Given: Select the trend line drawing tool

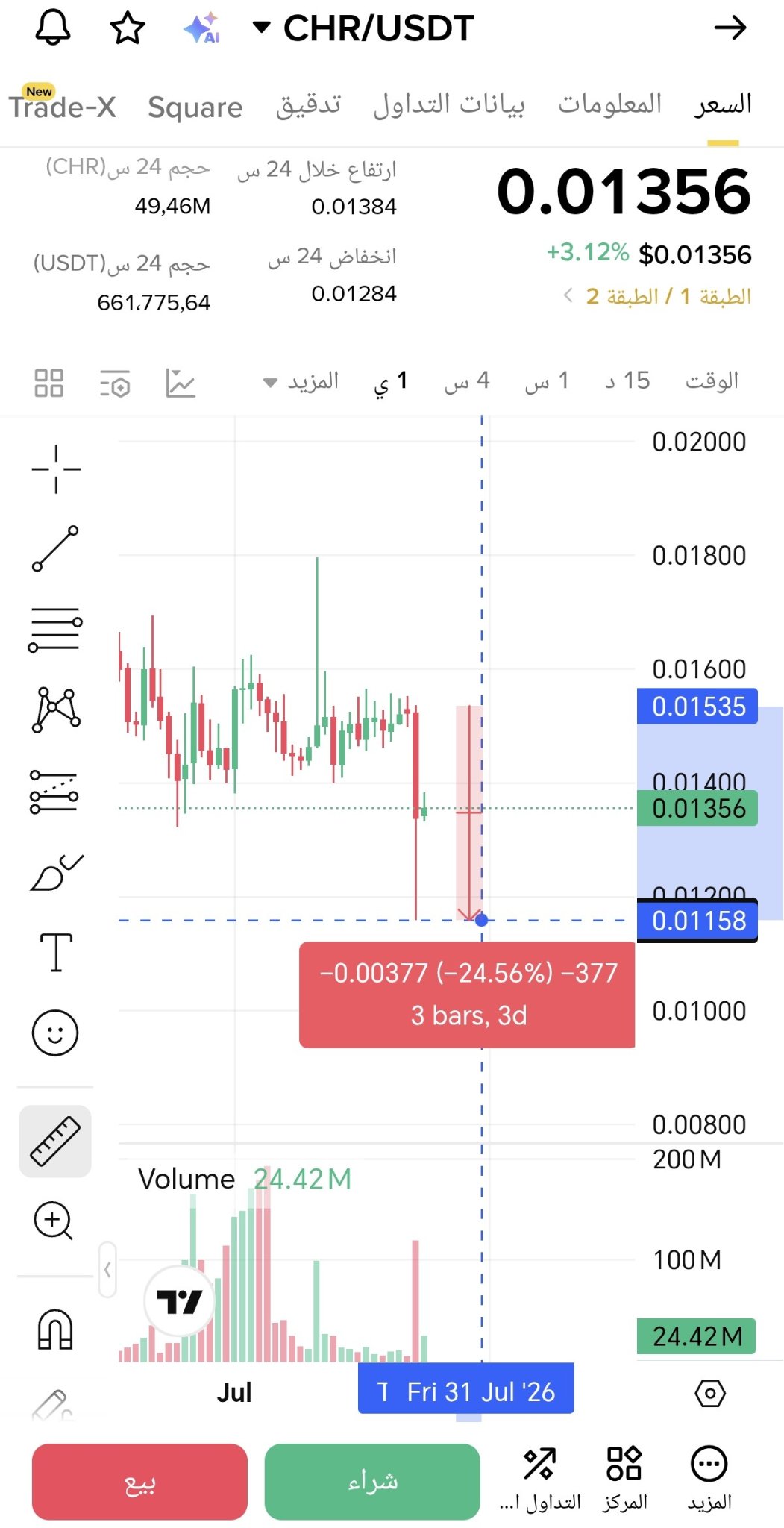Looking at the screenshot, I should (55, 548).
